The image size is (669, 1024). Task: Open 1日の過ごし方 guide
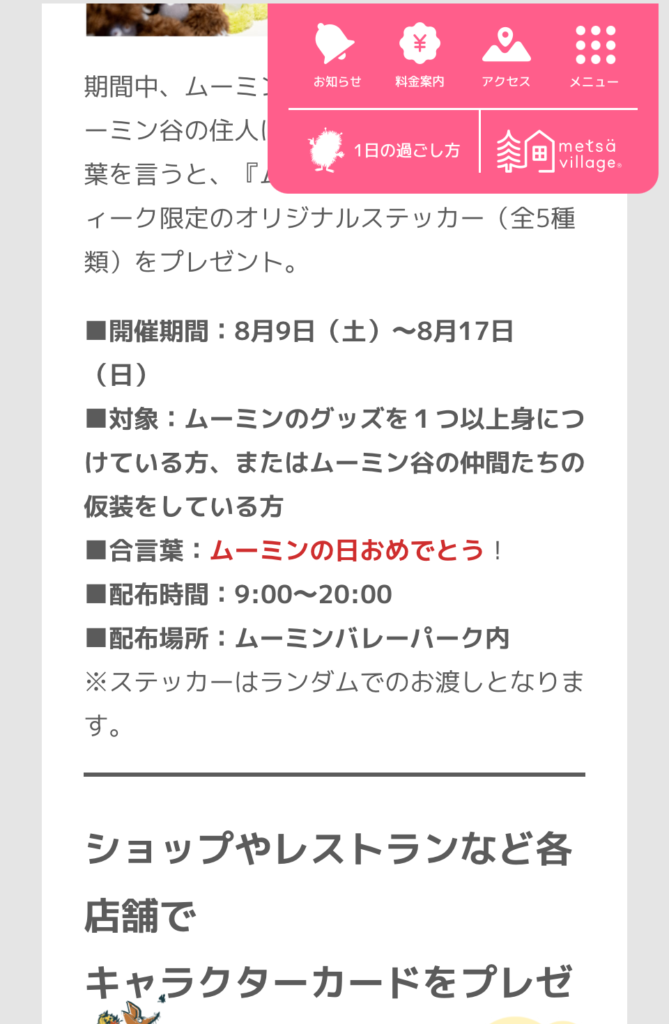point(385,150)
